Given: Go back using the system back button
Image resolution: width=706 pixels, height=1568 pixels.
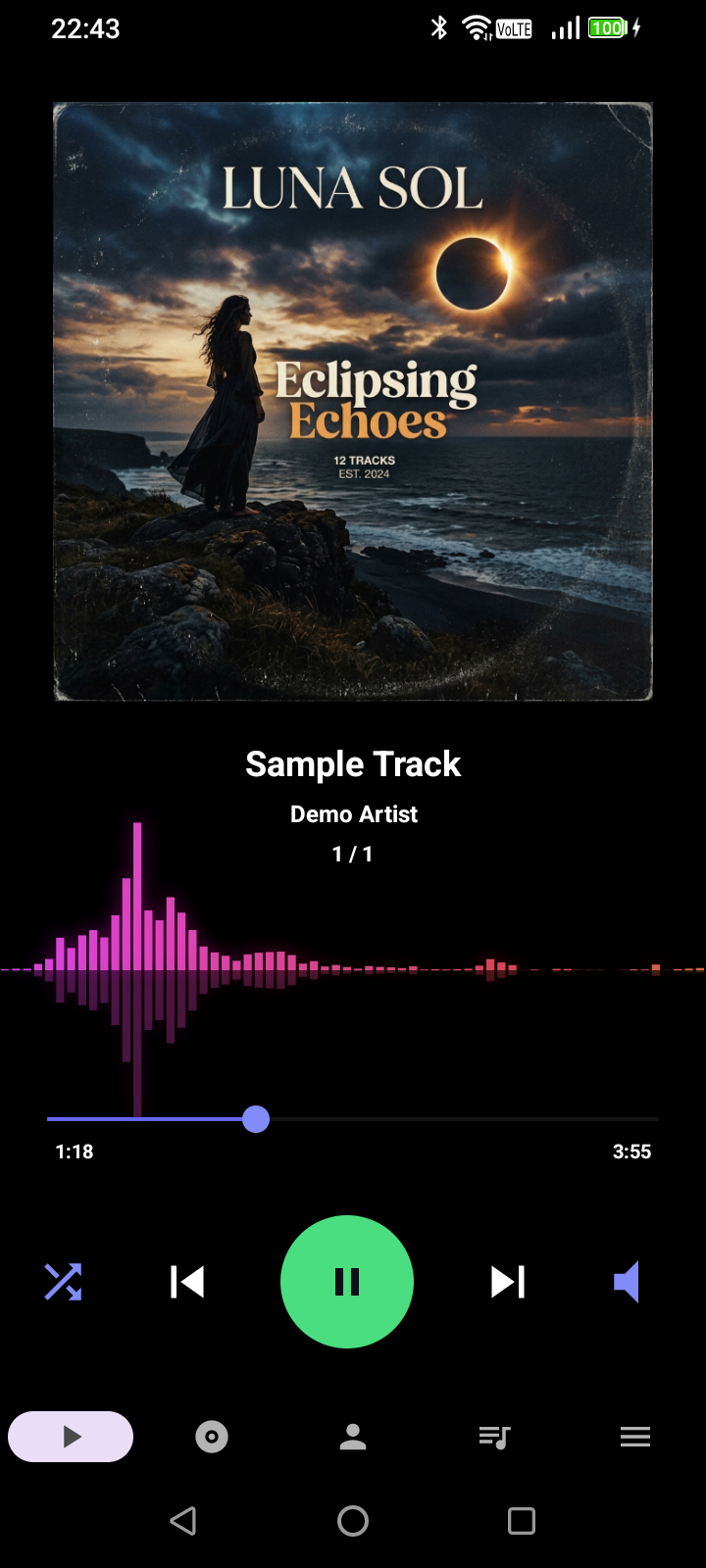Looking at the screenshot, I should coord(183,1521).
